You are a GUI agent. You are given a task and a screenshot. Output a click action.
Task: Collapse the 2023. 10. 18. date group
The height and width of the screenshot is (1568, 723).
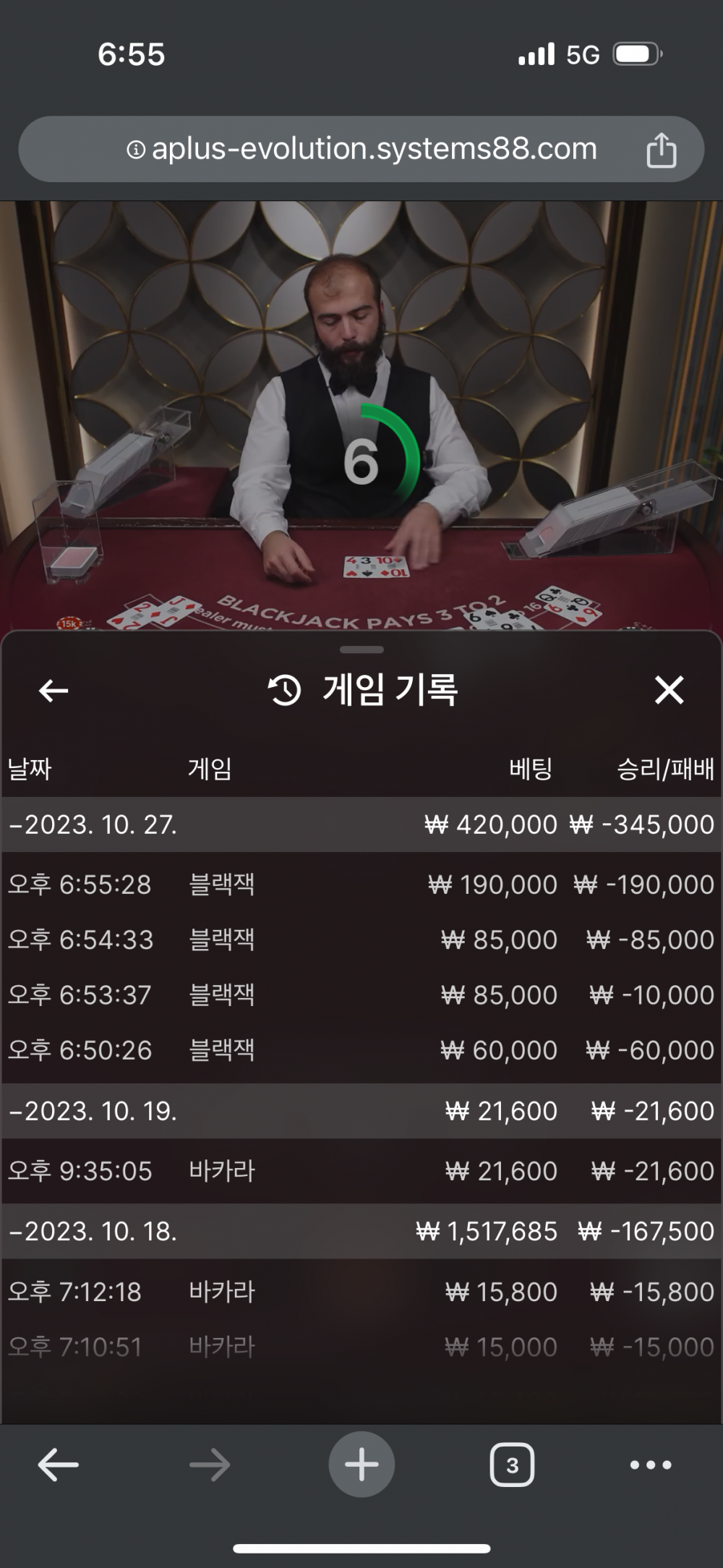tap(94, 1231)
